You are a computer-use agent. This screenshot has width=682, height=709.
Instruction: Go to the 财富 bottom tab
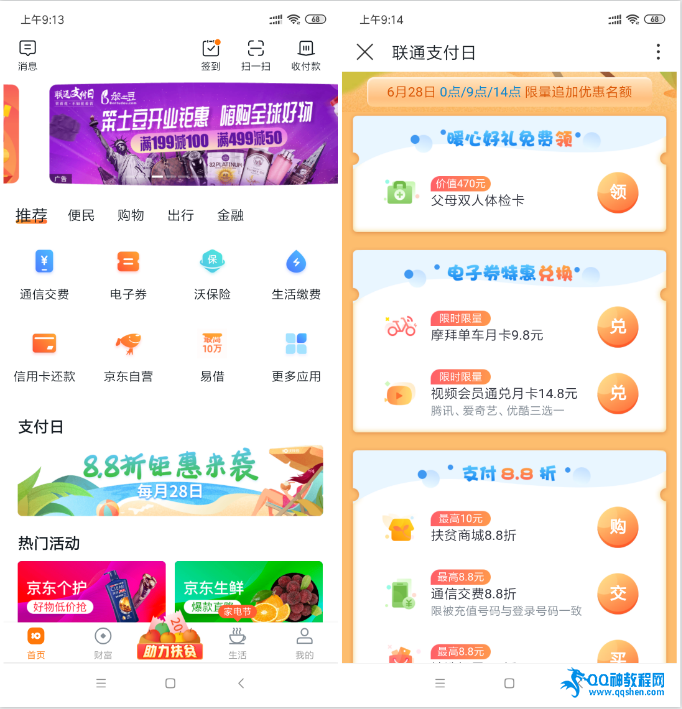tap(102, 643)
